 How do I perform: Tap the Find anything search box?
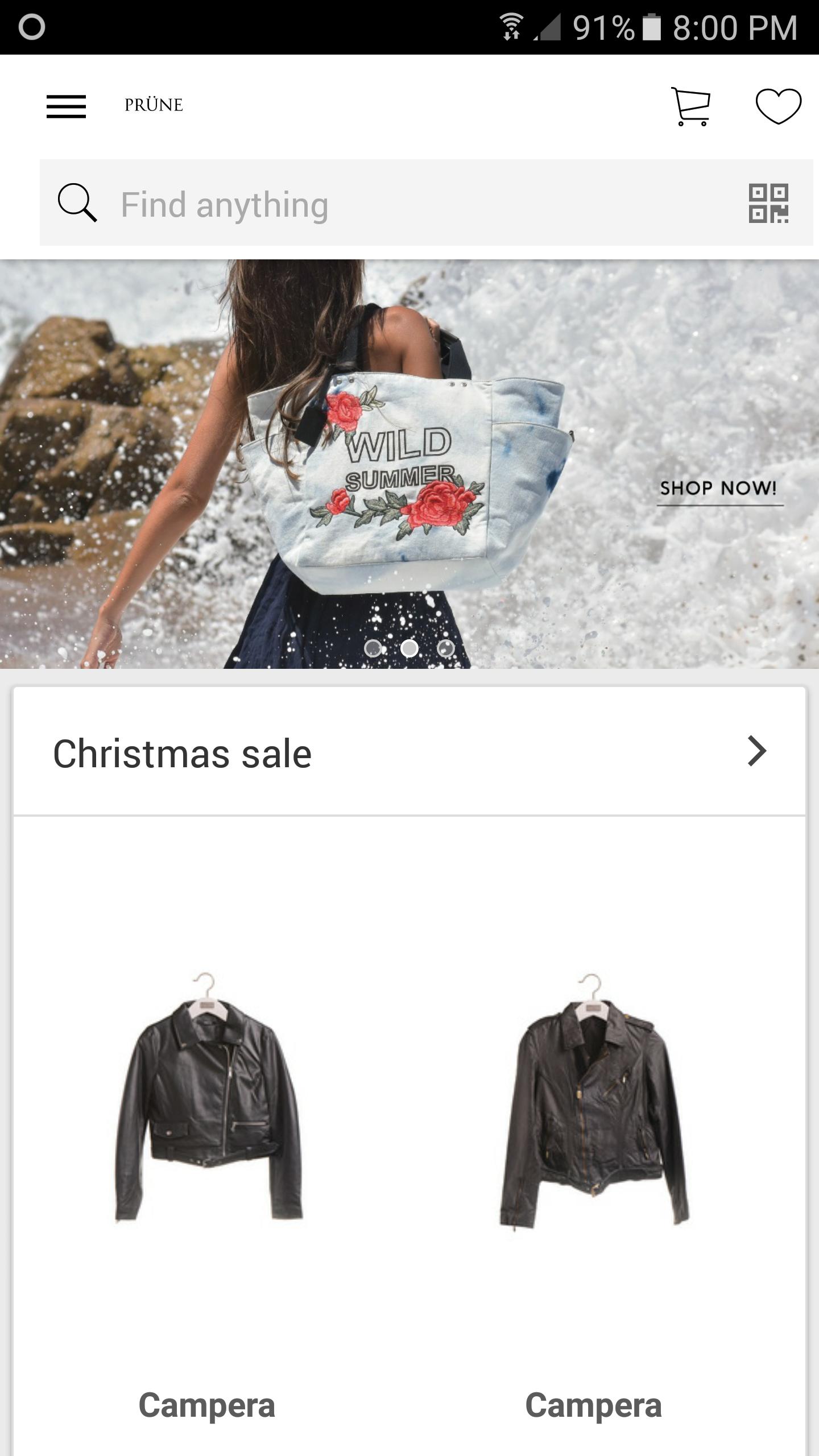tap(398, 204)
